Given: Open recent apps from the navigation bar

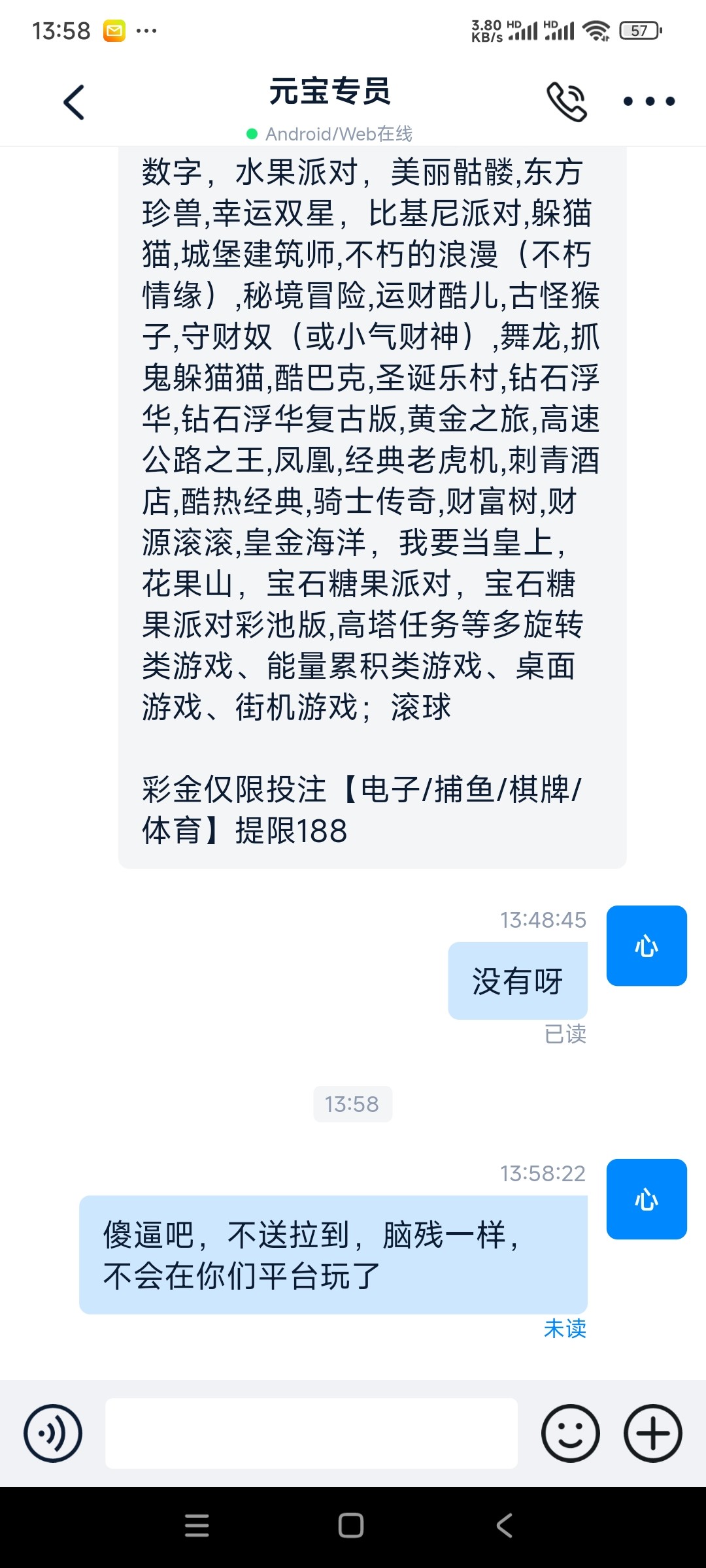Looking at the screenshot, I should [197, 1526].
